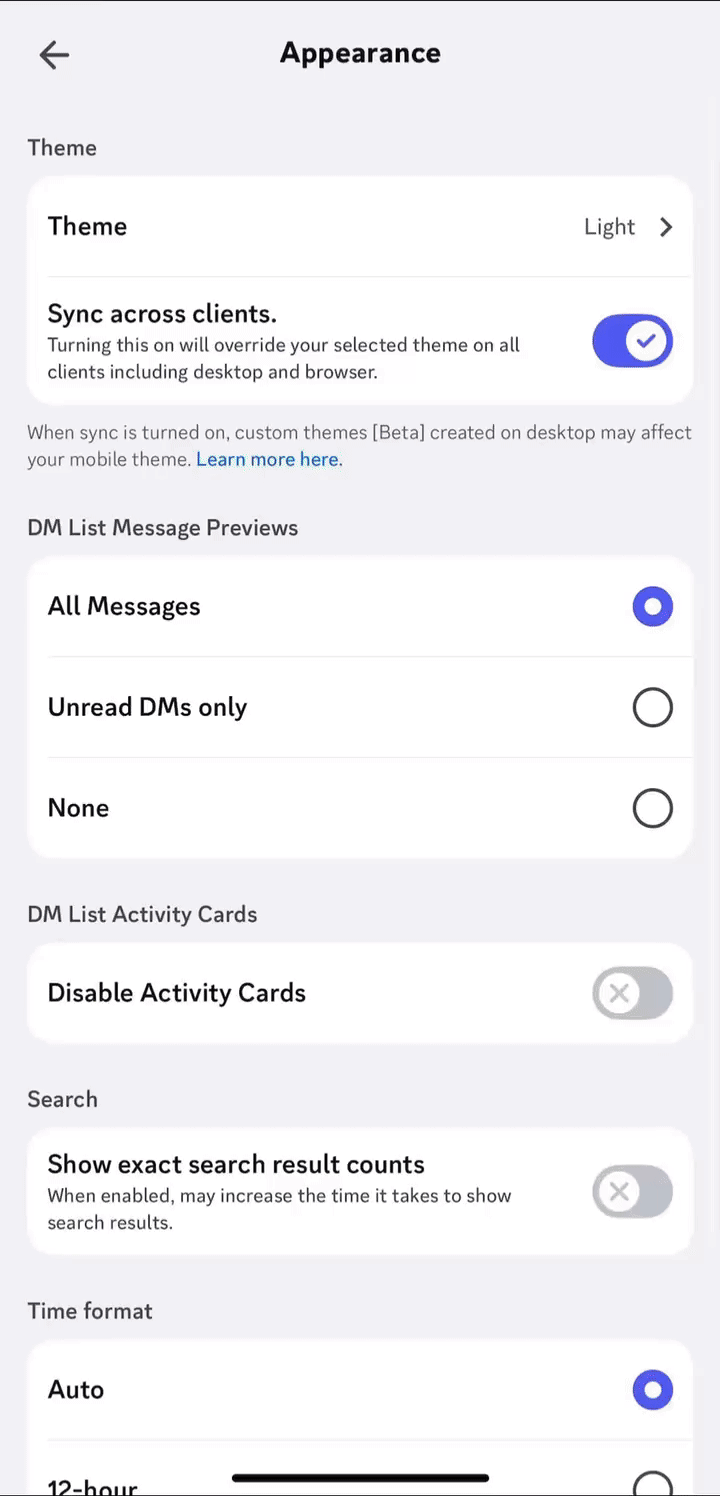The image size is (720, 1496).
Task: Tap the home indicator bar
Action: 360,1478
